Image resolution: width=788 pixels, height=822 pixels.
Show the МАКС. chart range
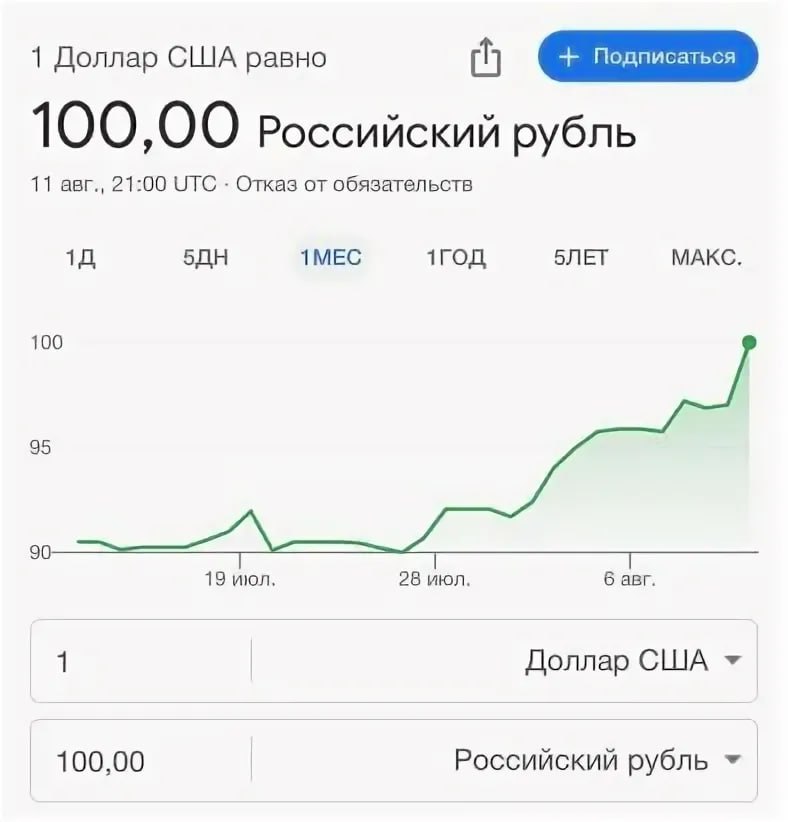pyautogui.click(x=706, y=258)
